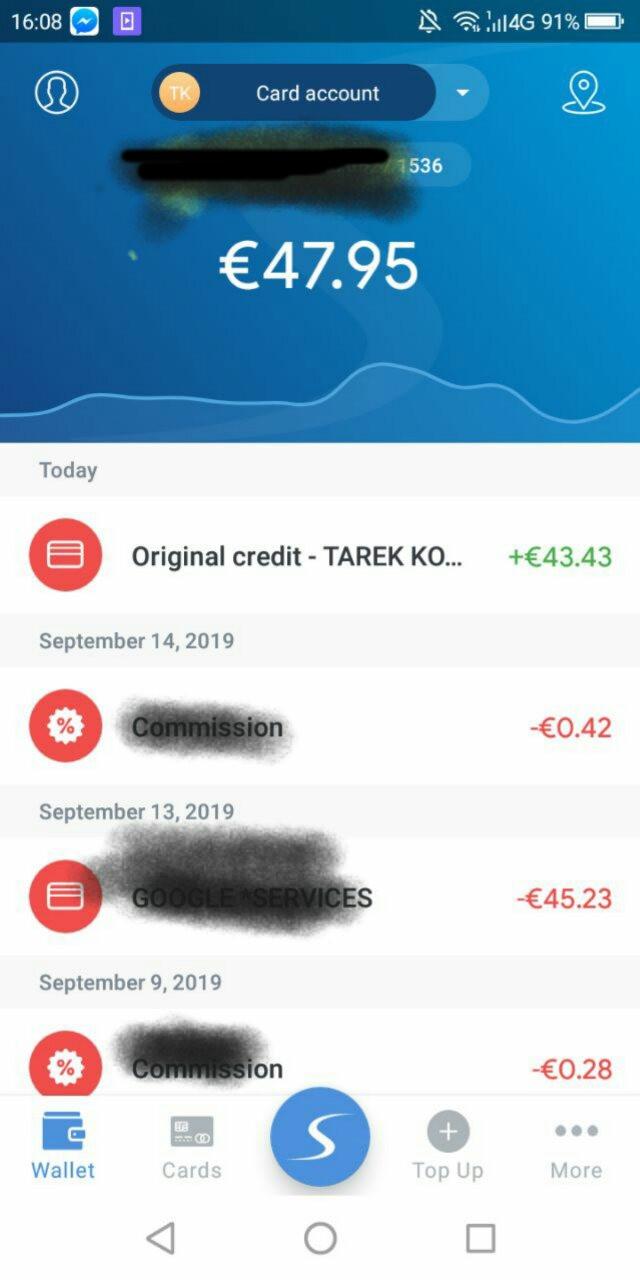This screenshot has width=640, height=1280.
Task: Open the More tab
Action: pyautogui.click(x=576, y=1147)
